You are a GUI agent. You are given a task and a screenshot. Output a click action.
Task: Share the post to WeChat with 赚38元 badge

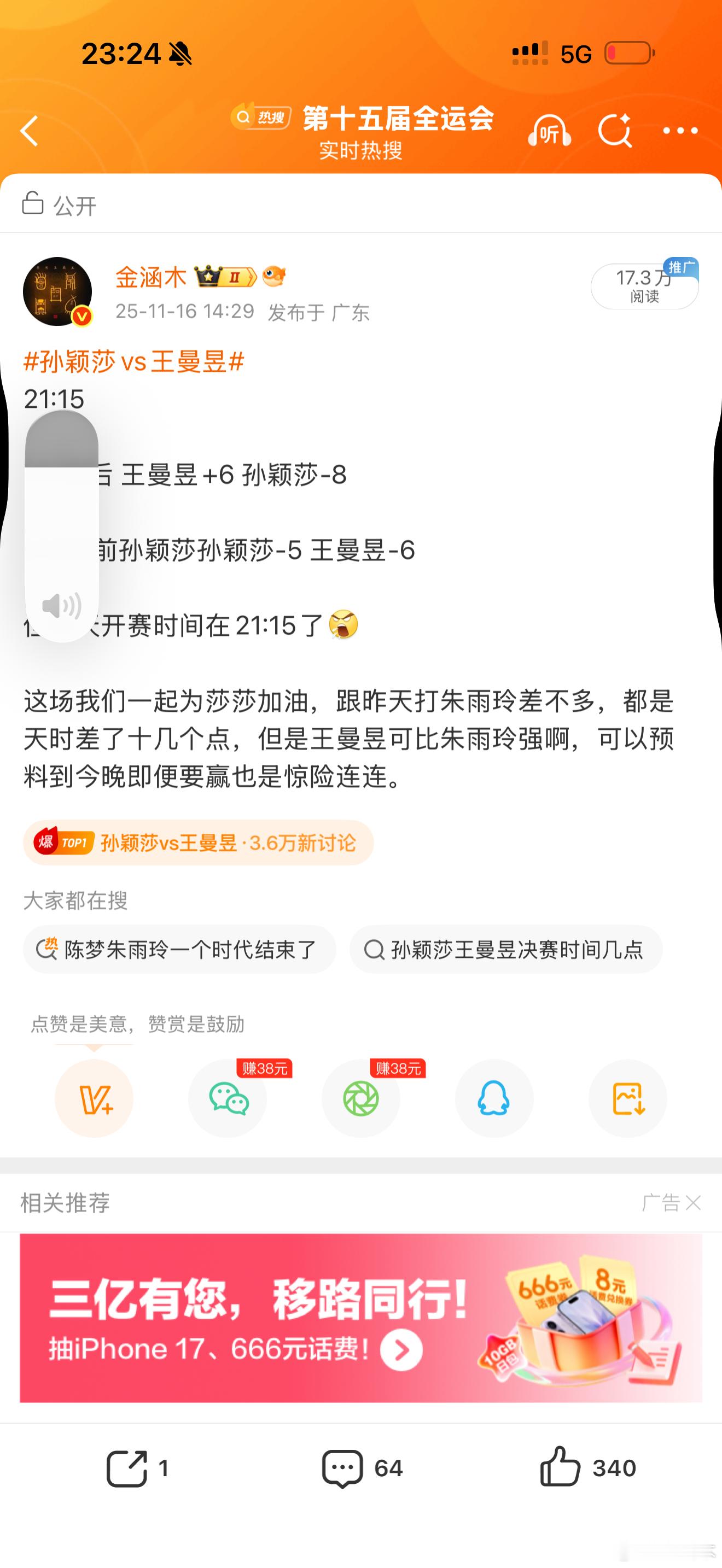[x=227, y=1099]
